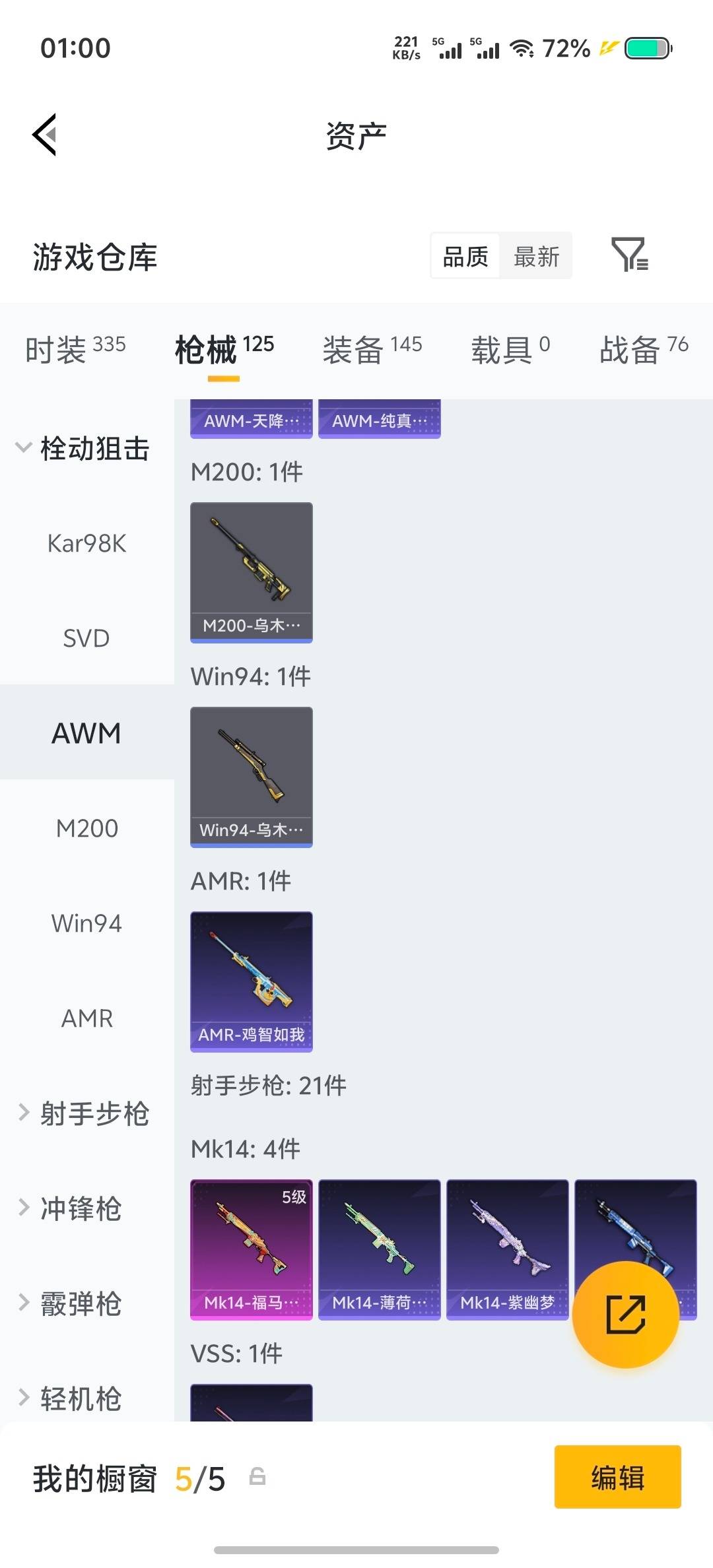This screenshot has width=713, height=1568.
Task: Open the M200-乌木 skin card
Action: coord(251,572)
